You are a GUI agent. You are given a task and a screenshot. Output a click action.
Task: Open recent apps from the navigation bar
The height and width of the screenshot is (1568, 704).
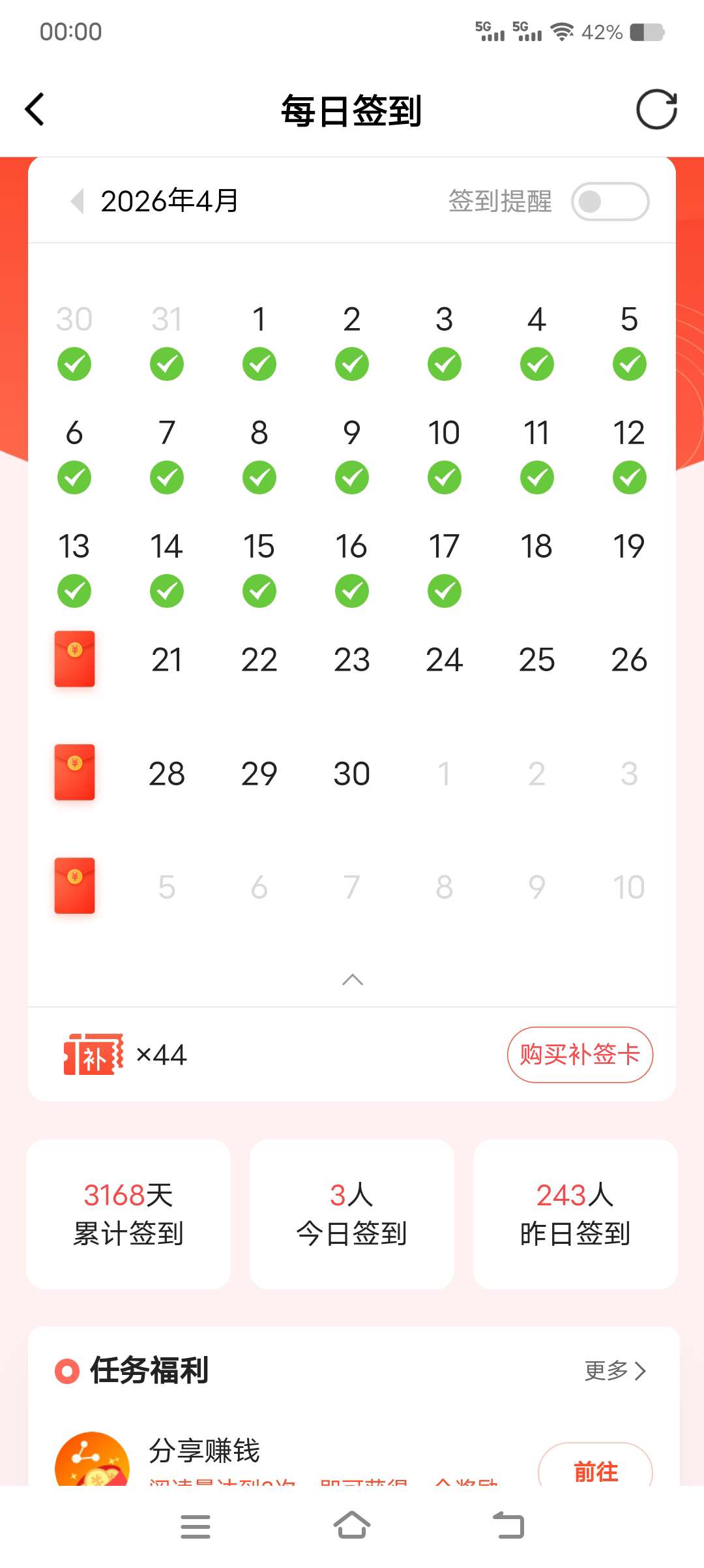click(195, 1526)
